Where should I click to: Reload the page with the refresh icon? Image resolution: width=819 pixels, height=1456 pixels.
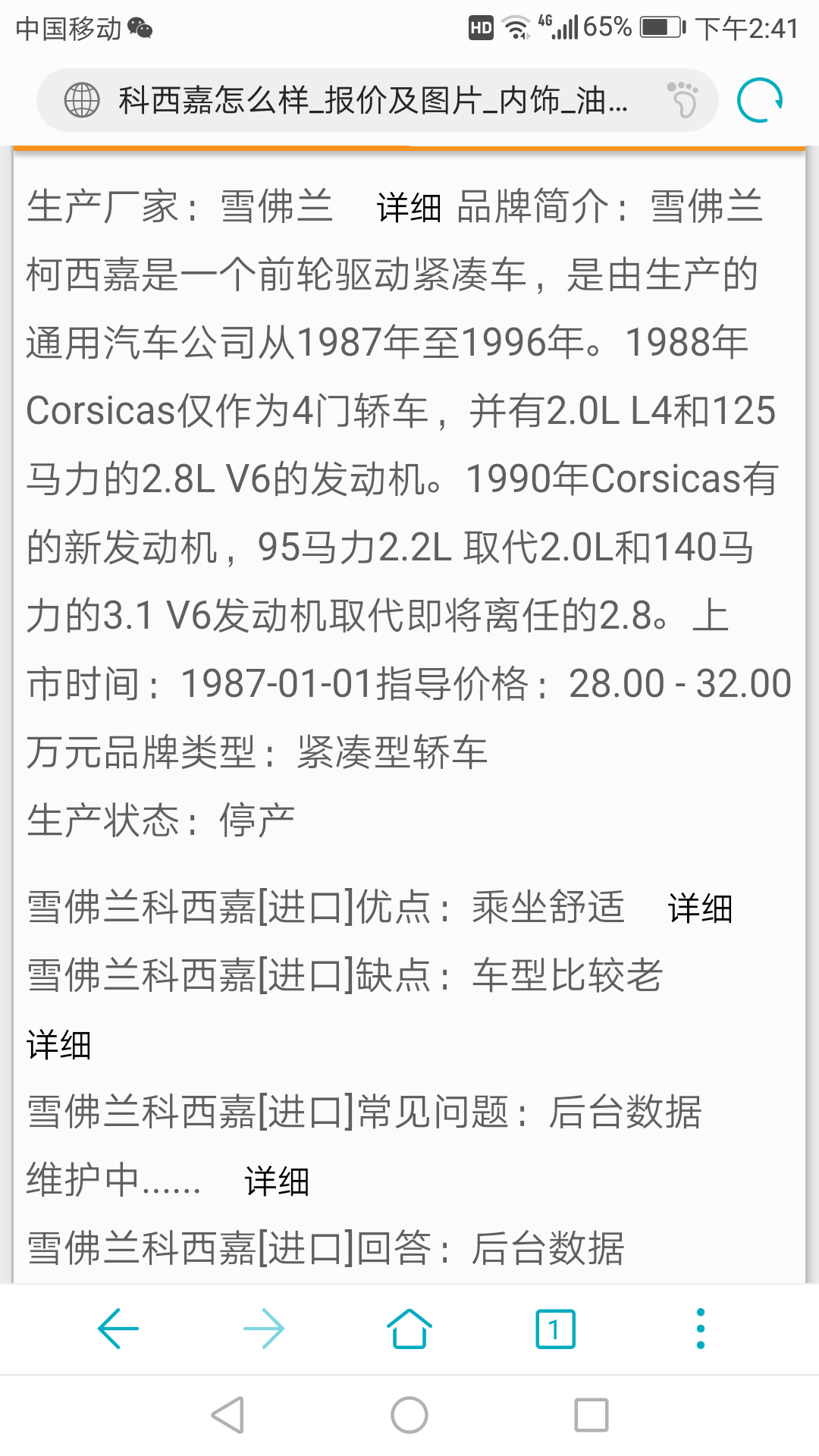760,100
